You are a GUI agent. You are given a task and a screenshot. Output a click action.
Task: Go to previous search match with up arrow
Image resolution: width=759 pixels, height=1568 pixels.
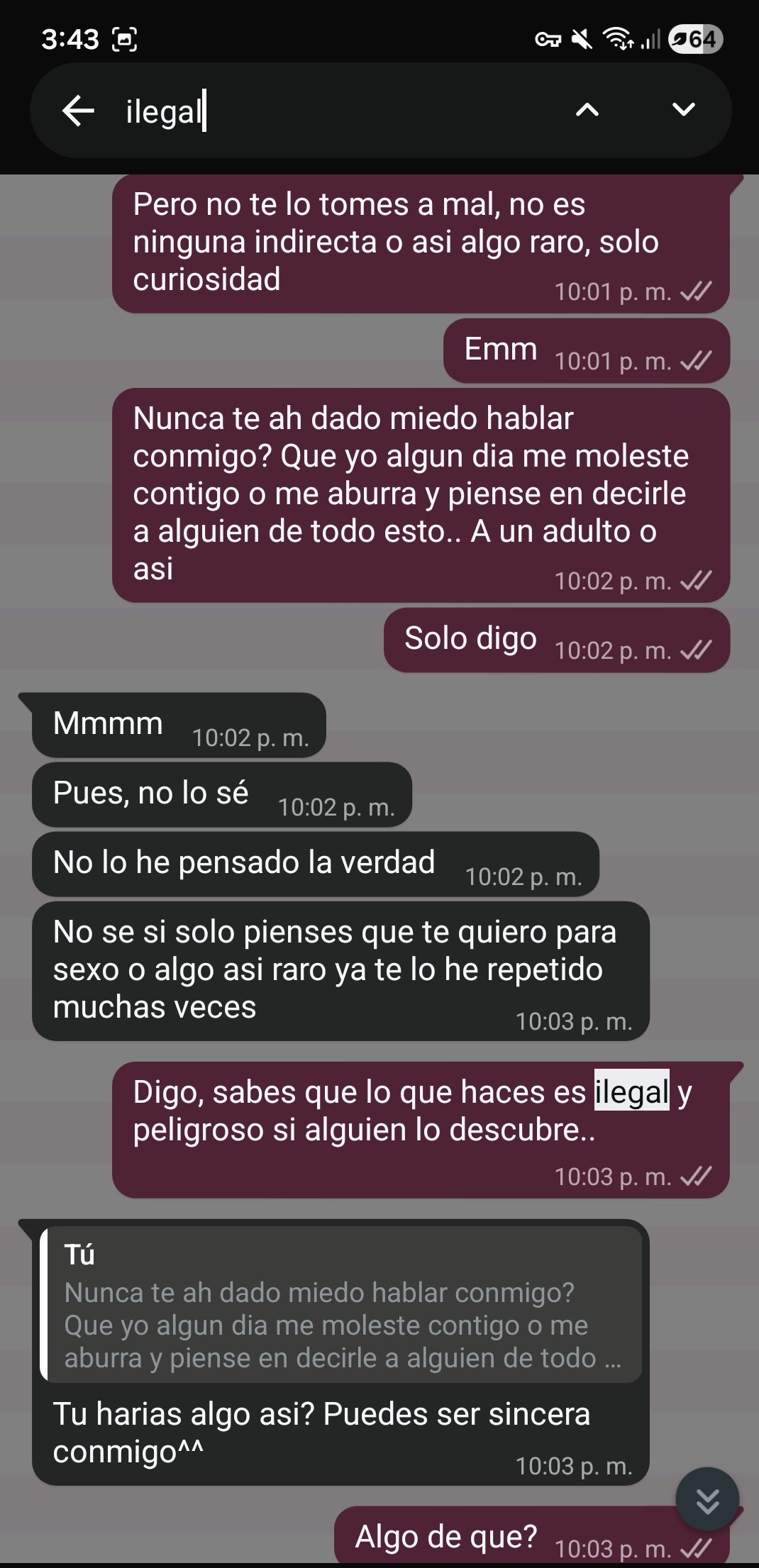587,110
